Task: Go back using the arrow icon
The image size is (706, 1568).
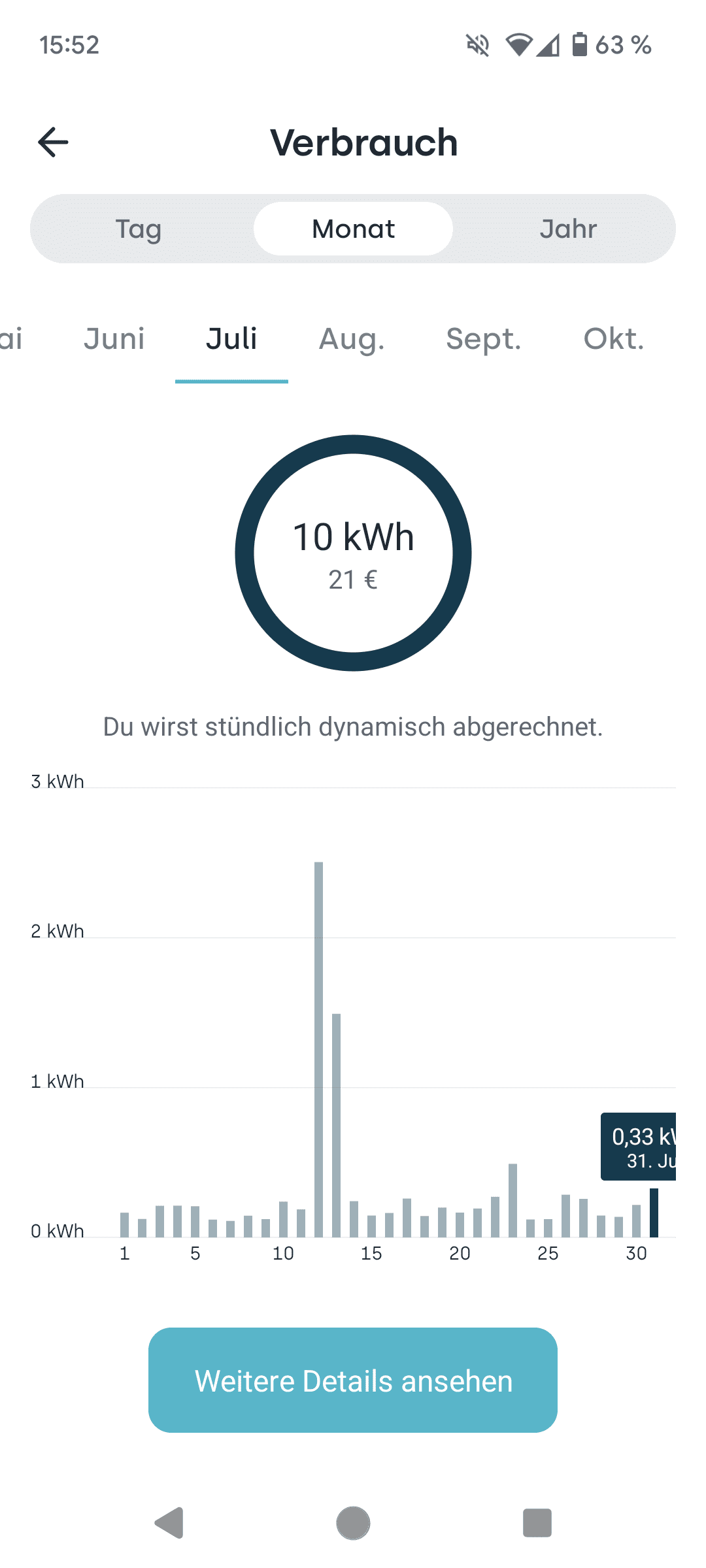Action: pyautogui.click(x=54, y=142)
